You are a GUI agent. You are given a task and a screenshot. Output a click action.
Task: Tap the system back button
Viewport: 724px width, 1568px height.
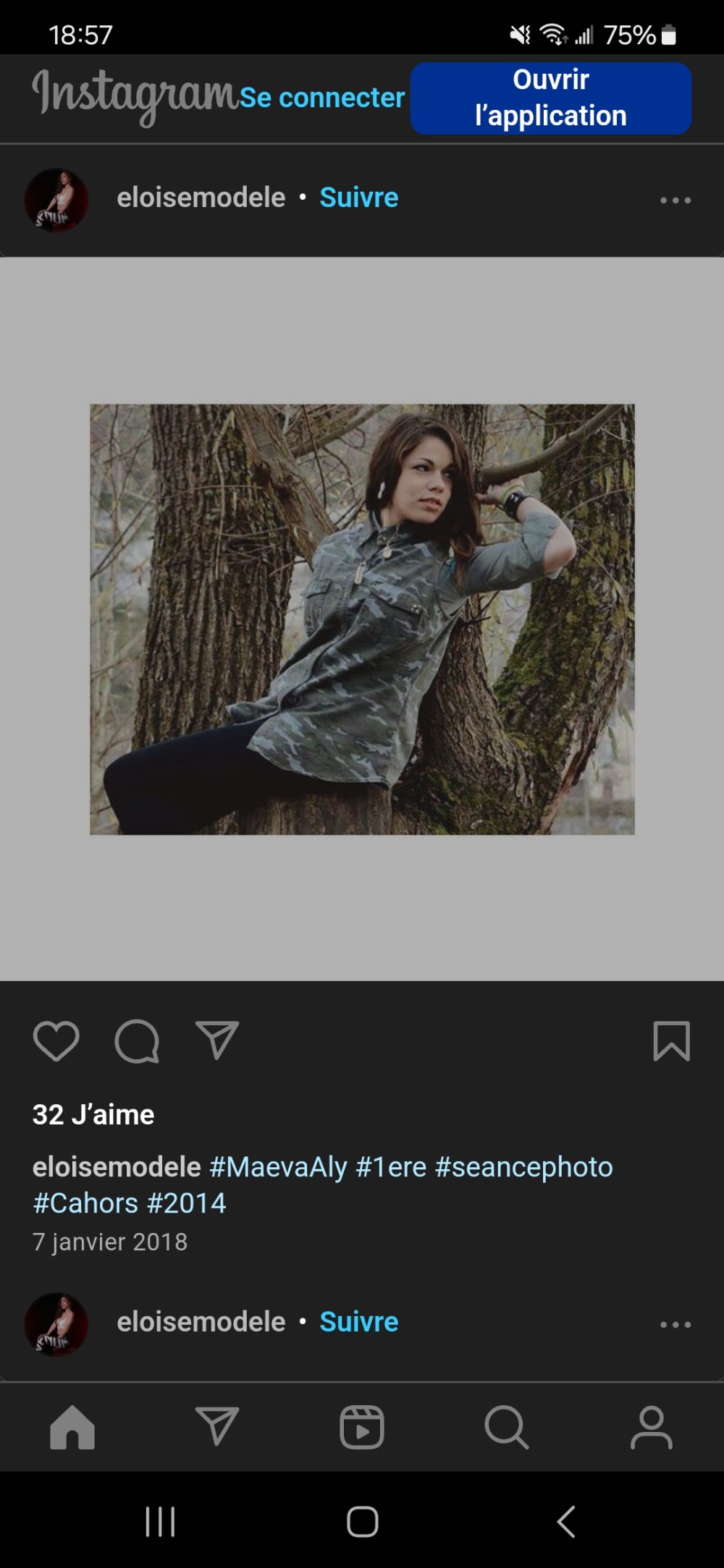565,1521
